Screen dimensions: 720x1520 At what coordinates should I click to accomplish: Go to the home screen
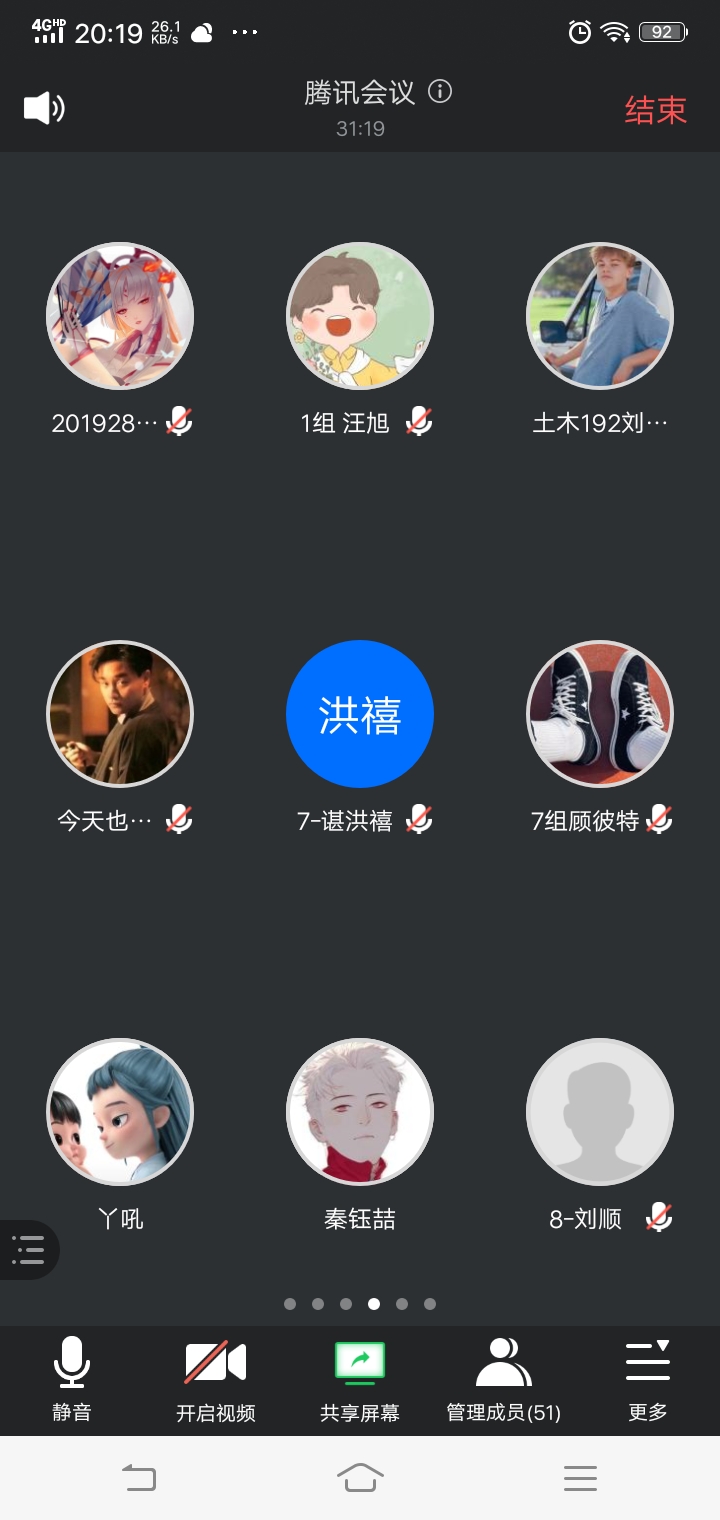(360, 1477)
